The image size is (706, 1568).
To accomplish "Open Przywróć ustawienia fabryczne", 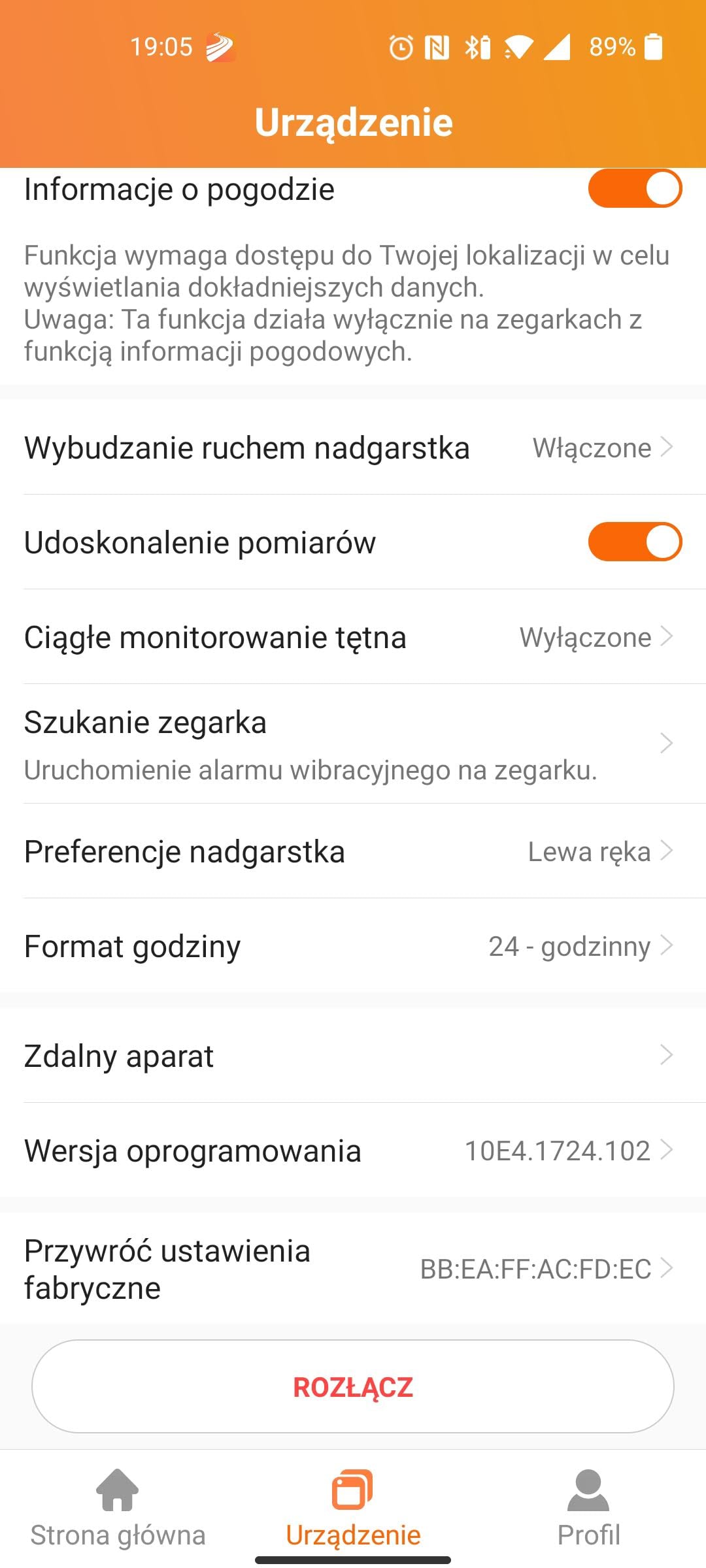I will tap(353, 1269).
